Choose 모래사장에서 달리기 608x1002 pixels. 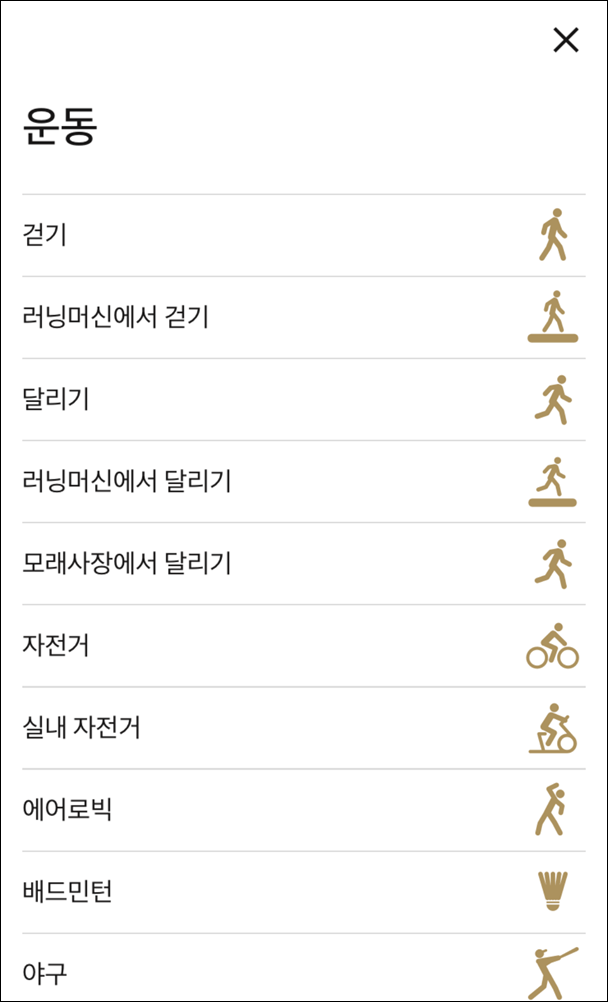pyautogui.click(x=300, y=564)
